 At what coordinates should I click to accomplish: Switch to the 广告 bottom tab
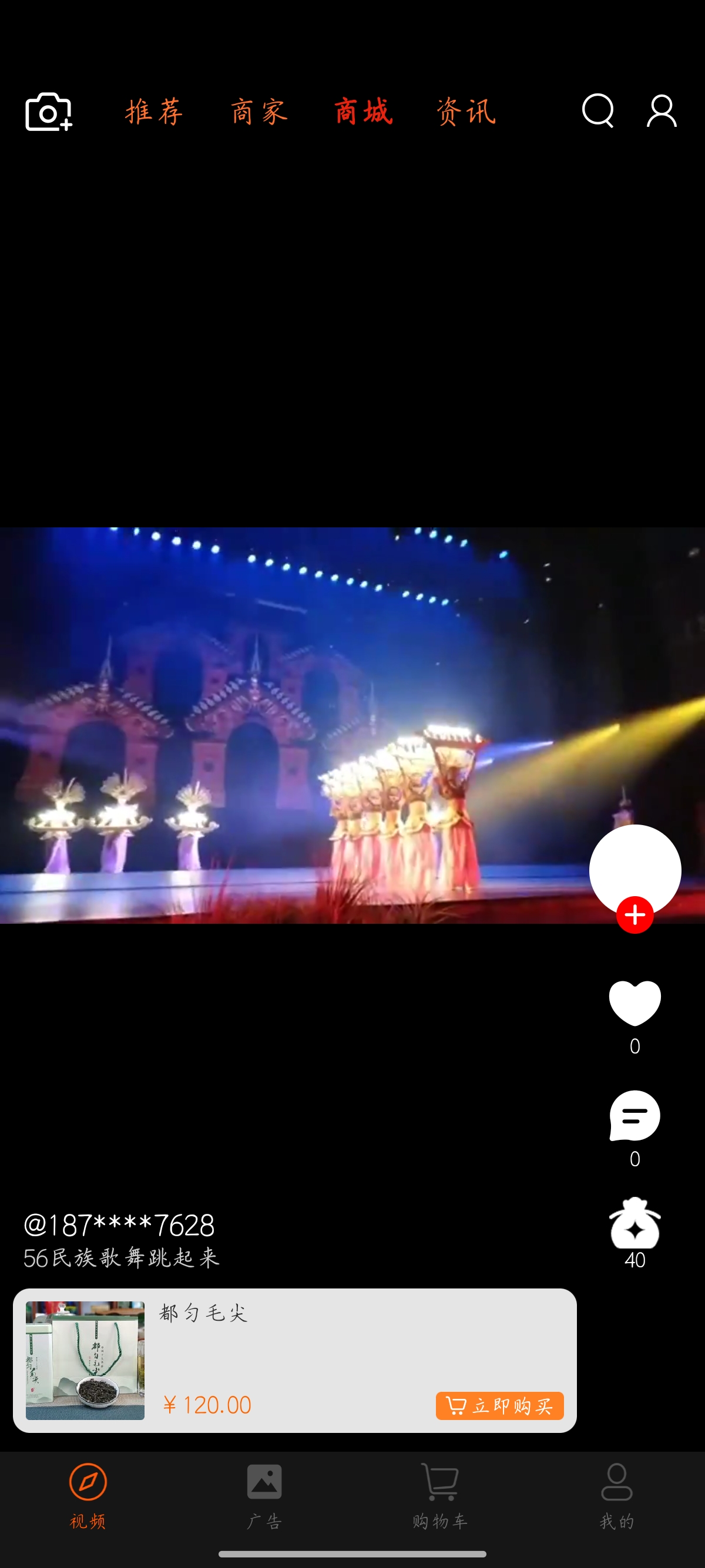pos(264,1495)
